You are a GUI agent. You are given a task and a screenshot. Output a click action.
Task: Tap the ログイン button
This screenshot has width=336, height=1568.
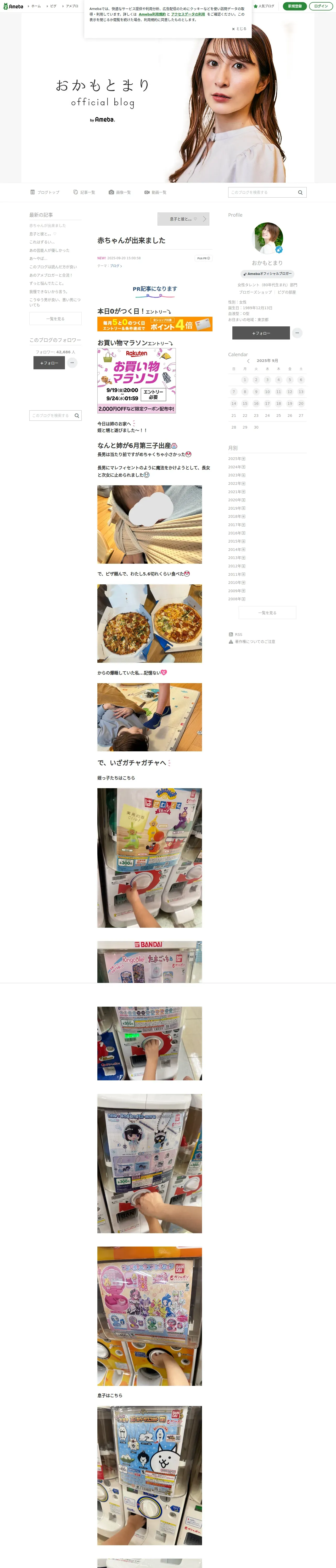pos(321,6)
